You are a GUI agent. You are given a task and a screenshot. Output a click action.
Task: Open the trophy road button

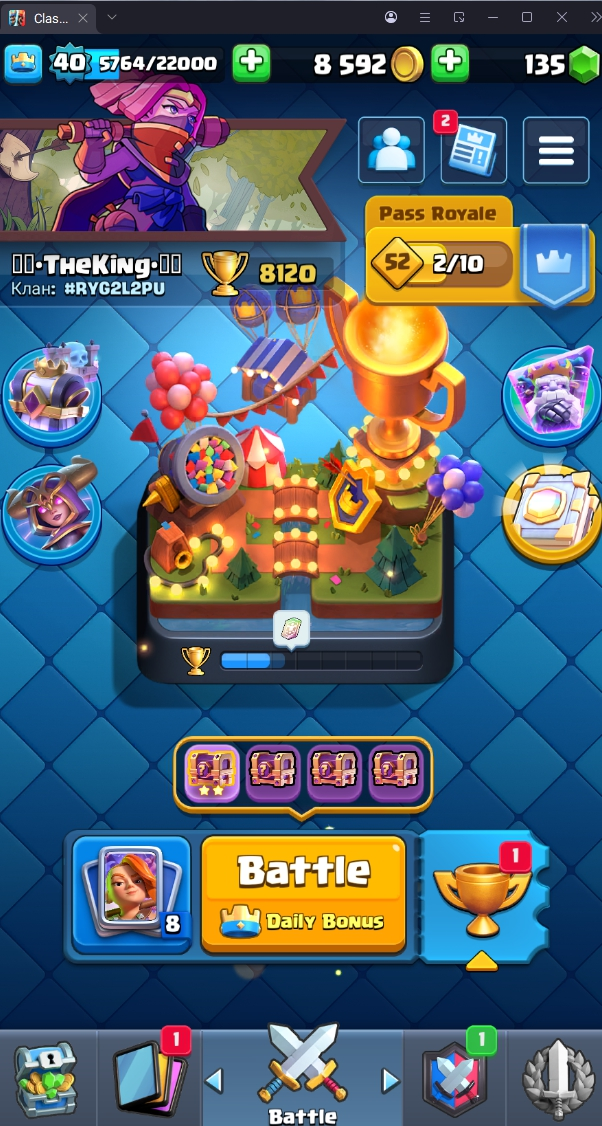pyautogui.click(x=483, y=892)
